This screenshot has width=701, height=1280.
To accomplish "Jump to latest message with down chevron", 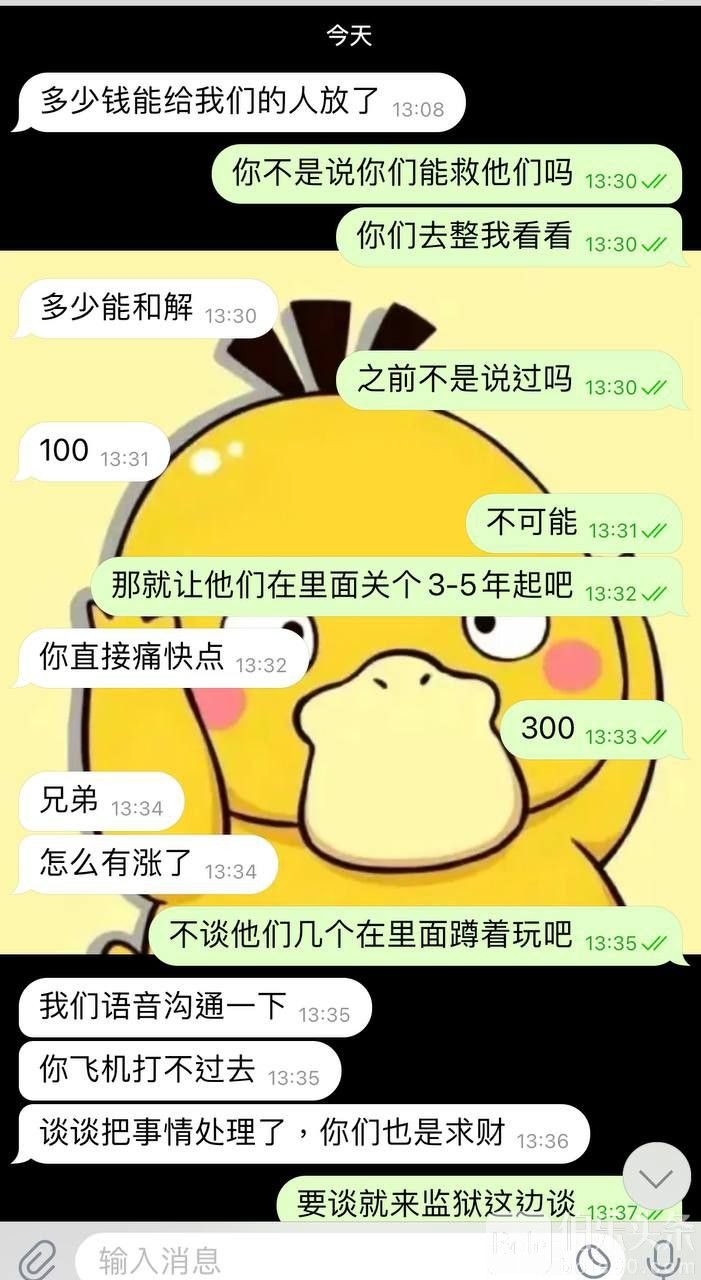I will coord(656,1178).
